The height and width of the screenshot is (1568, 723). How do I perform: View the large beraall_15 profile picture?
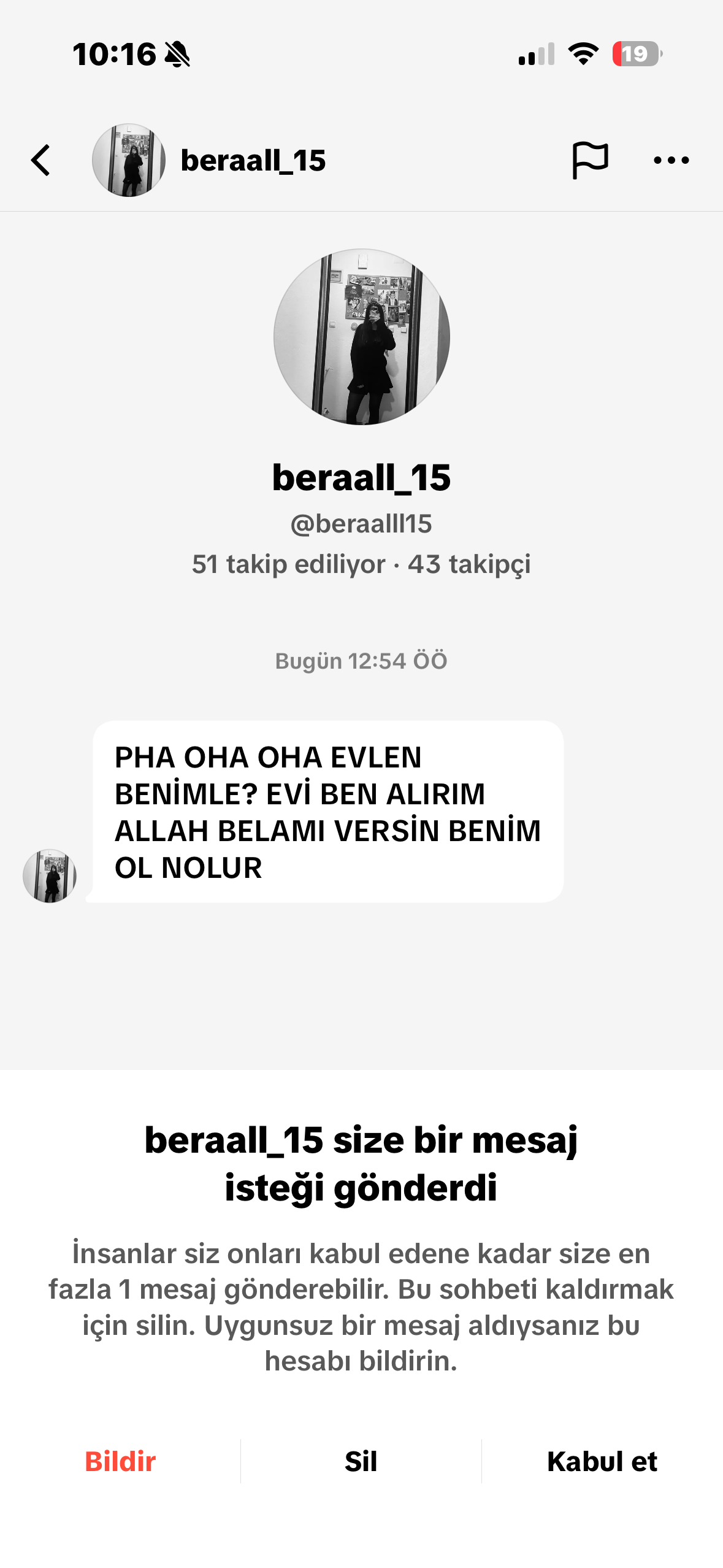(362, 337)
